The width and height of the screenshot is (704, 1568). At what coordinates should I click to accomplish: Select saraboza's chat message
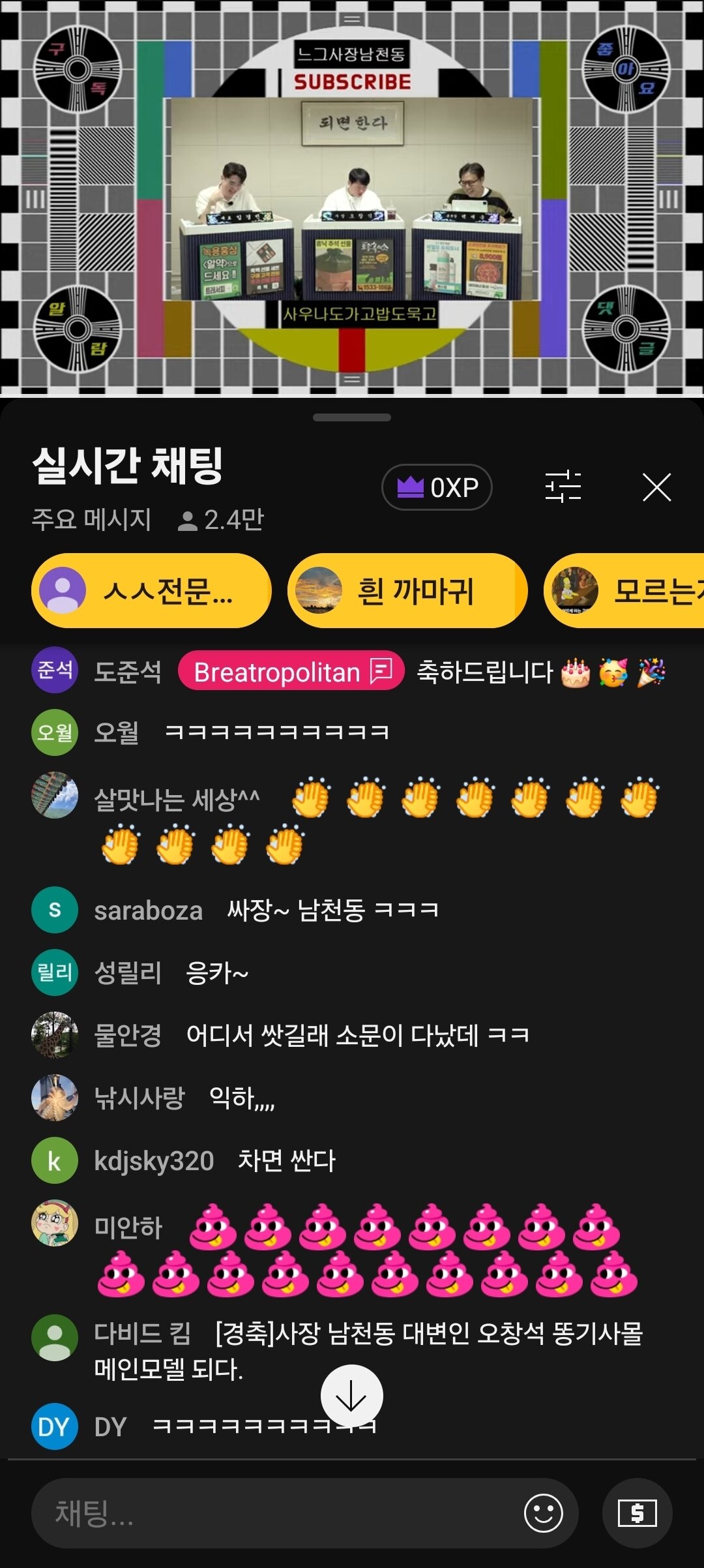pyautogui.click(x=332, y=910)
